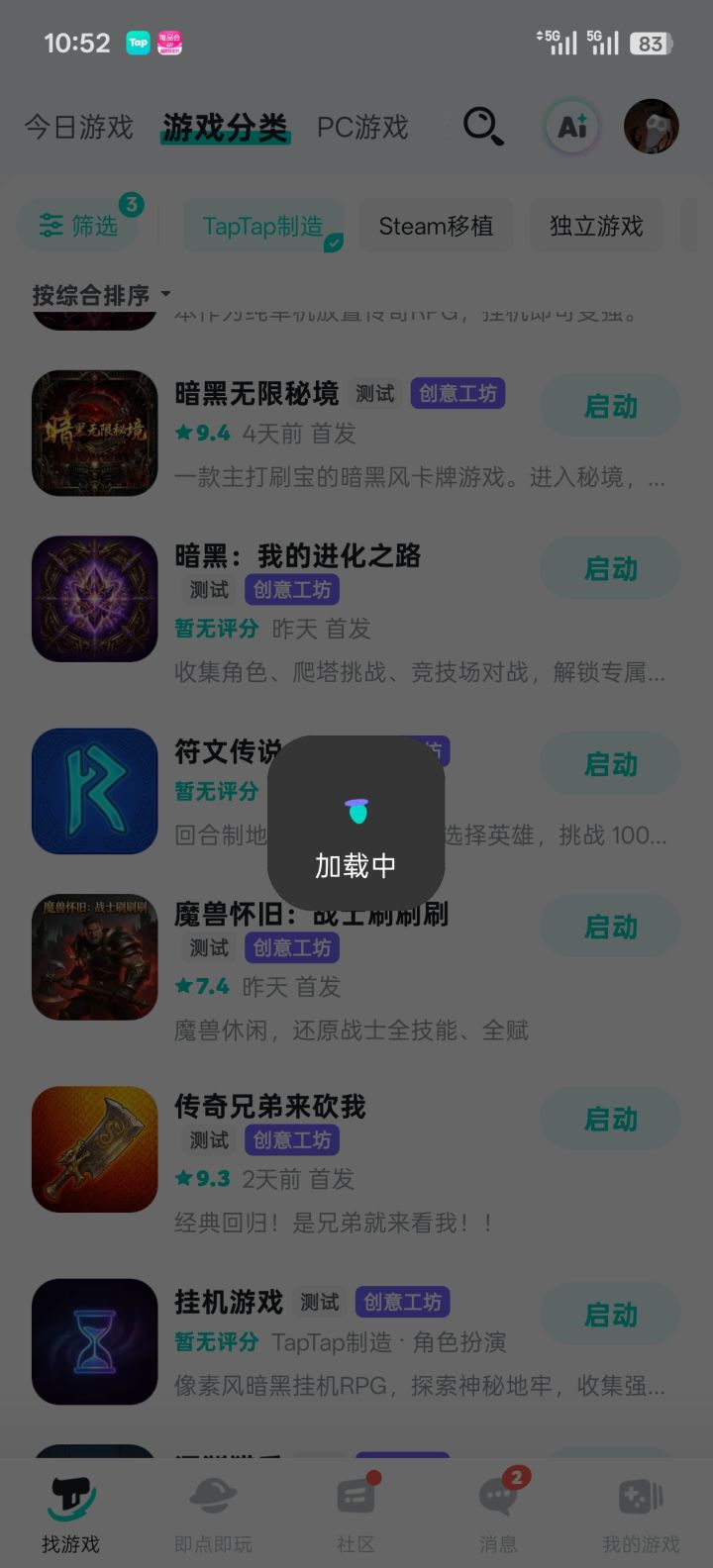The image size is (713, 1568).
Task: Launch 传奇兄弟来砍我 via its 启动 button
Action: pyautogui.click(x=610, y=1119)
